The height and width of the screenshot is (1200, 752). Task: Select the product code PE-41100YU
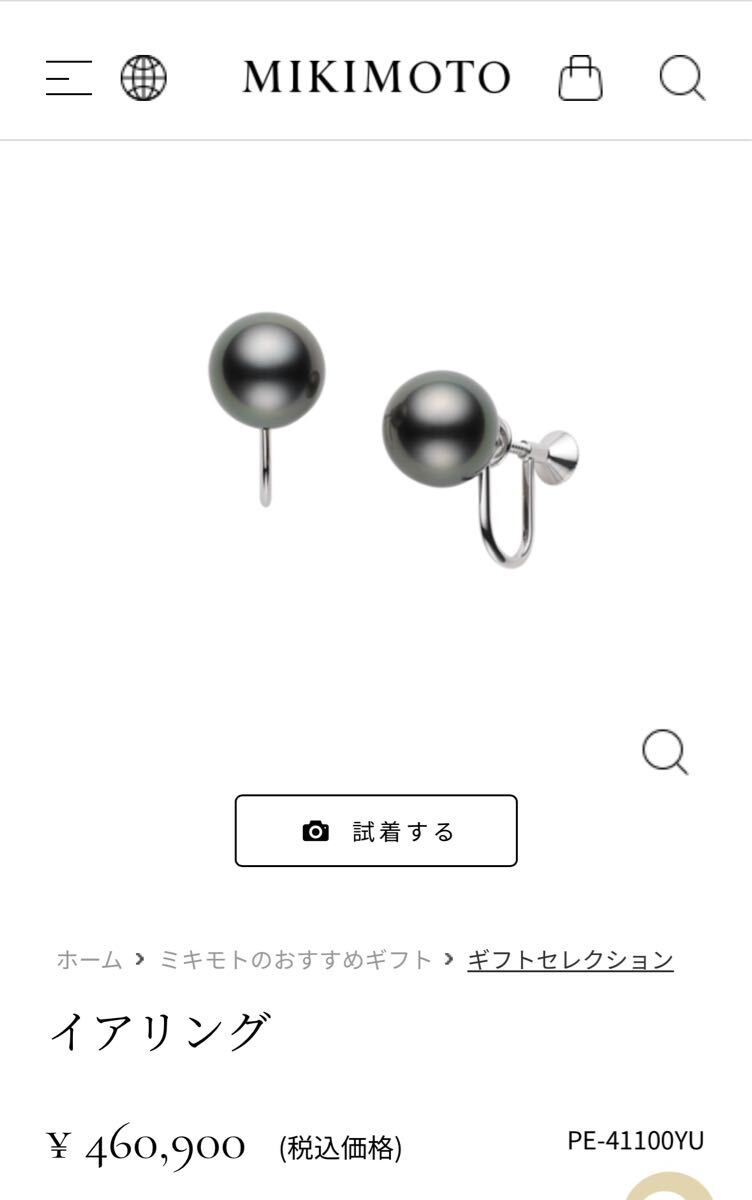(633, 1140)
